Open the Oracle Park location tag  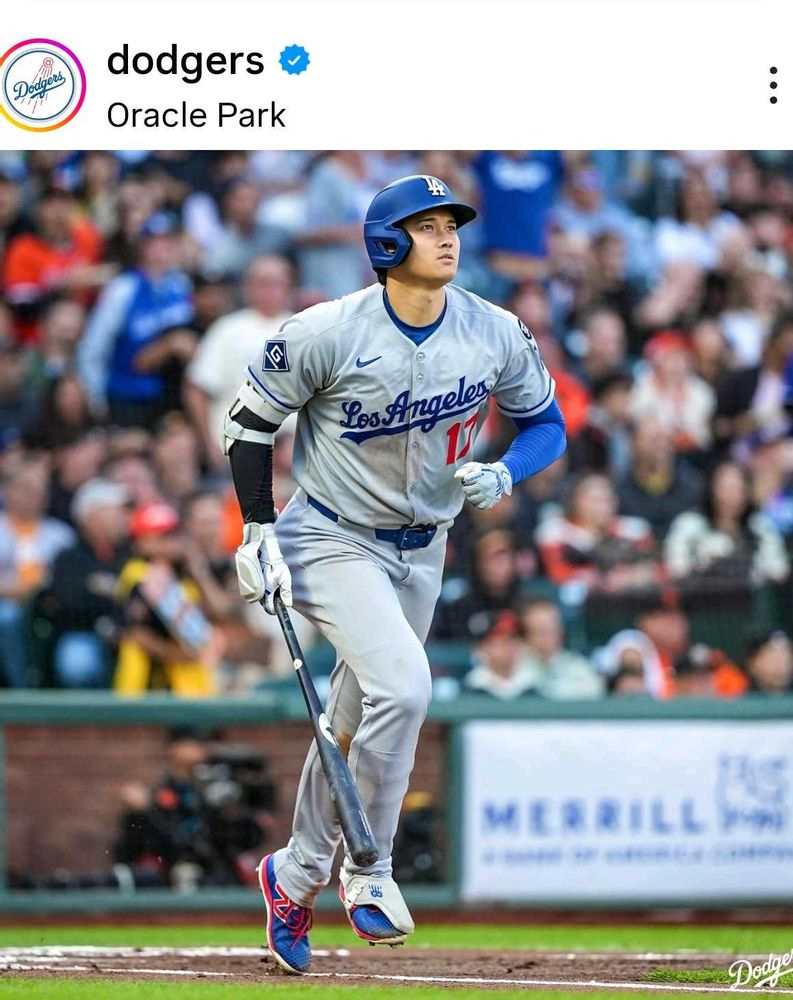[x=196, y=115]
